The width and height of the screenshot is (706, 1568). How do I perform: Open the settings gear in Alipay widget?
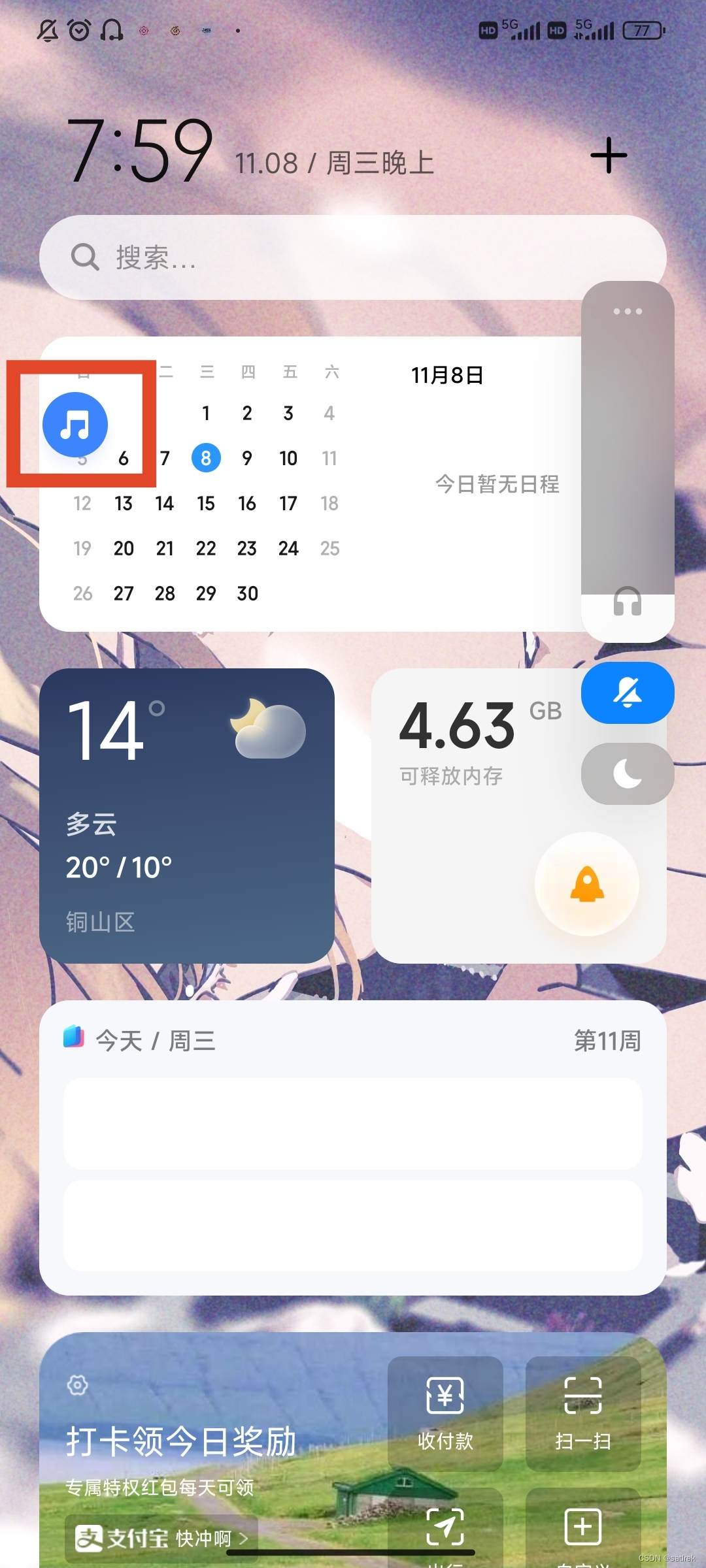click(77, 1384)
